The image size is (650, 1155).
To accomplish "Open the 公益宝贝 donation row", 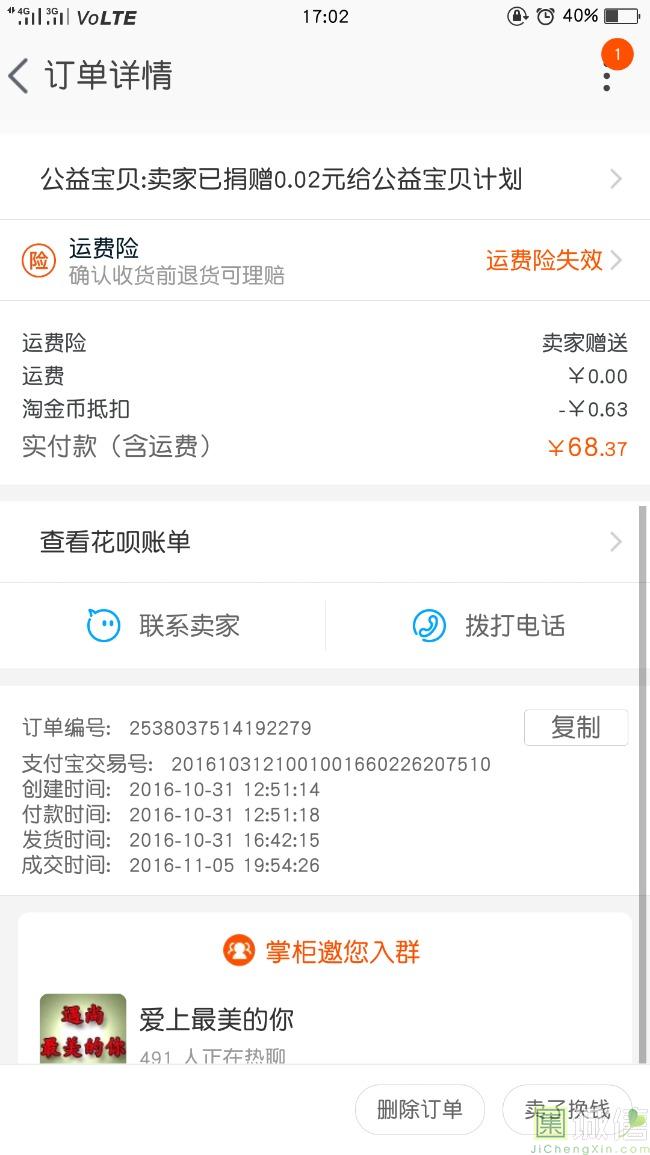I will [325, 179].
